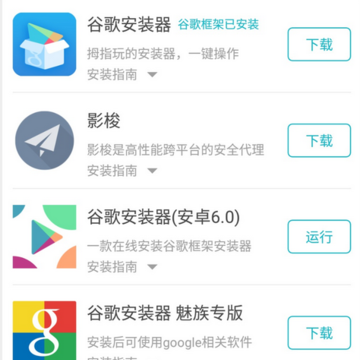Expand 安装指南 under 影梭
This screenshot has height=360, width=360.
click(122, 171)
